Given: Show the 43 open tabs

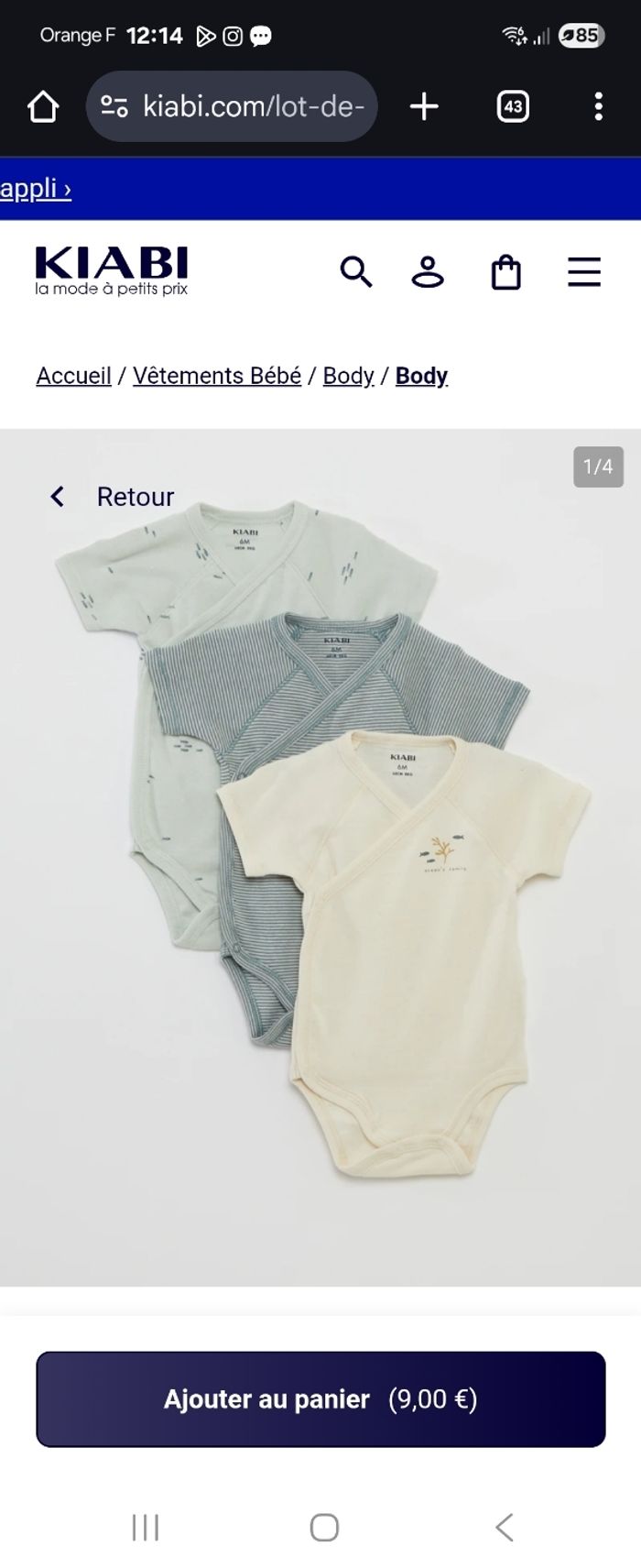Looking at the screenshot, I should click(513, 107).
